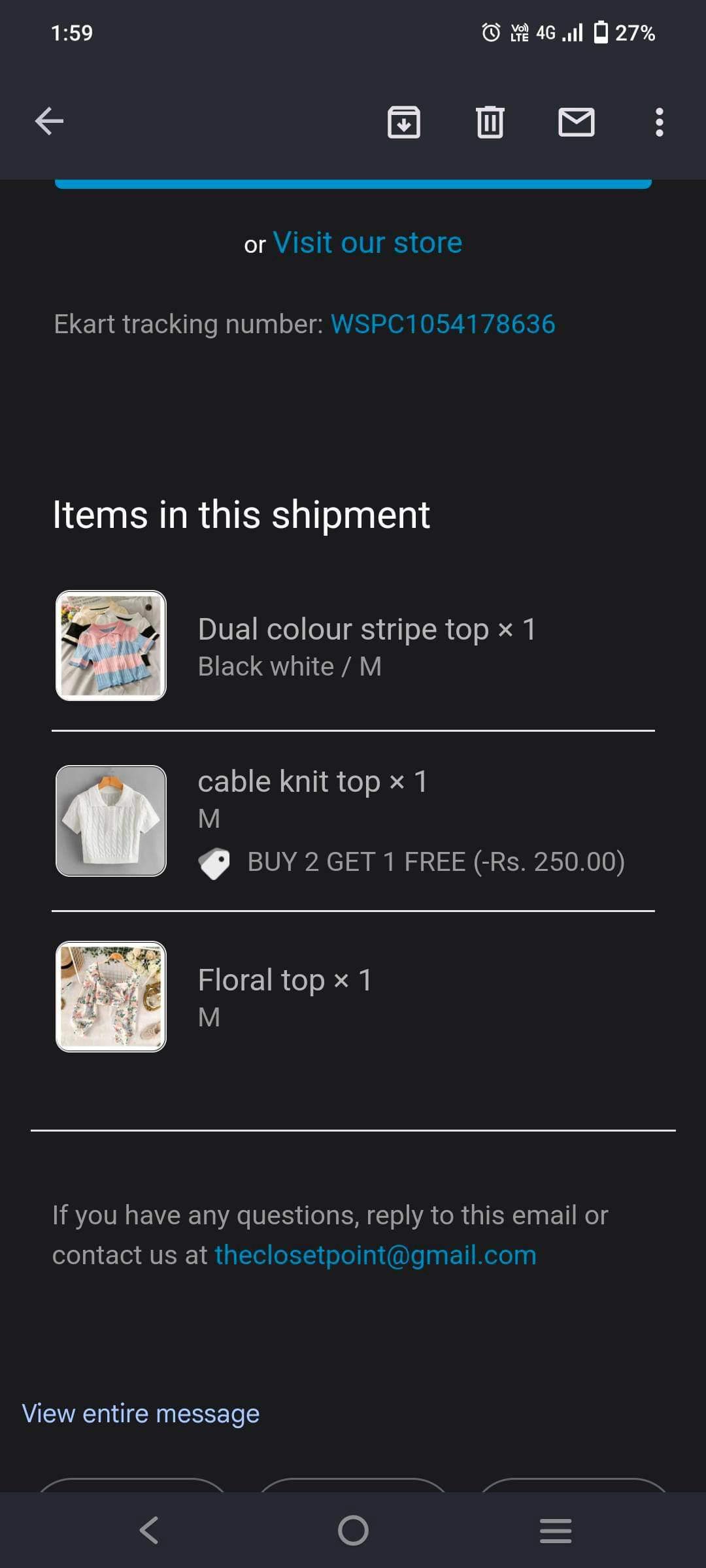The height and width of the screenshot is (1568, 706).
Task: Go back to the inbox
Action: pyautogui.click(x=49, y=122)
